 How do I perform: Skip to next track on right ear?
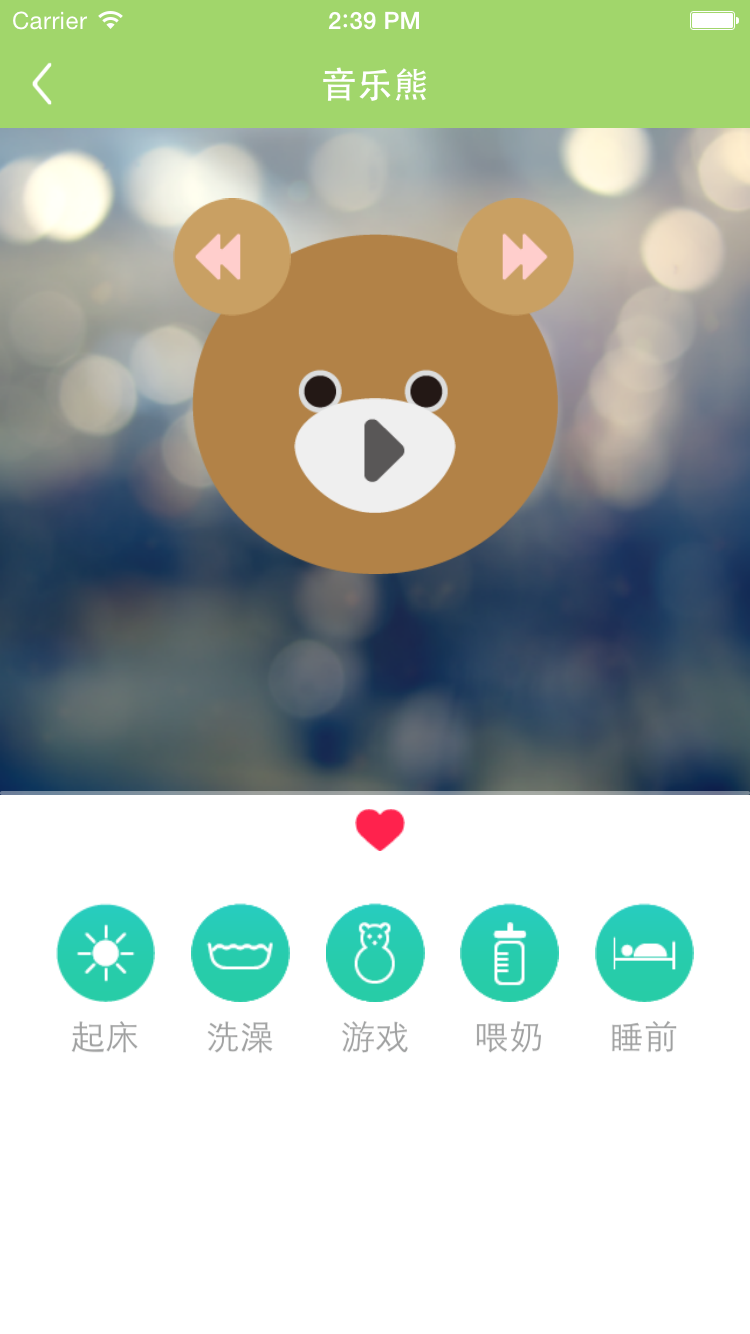click(523, 257)
